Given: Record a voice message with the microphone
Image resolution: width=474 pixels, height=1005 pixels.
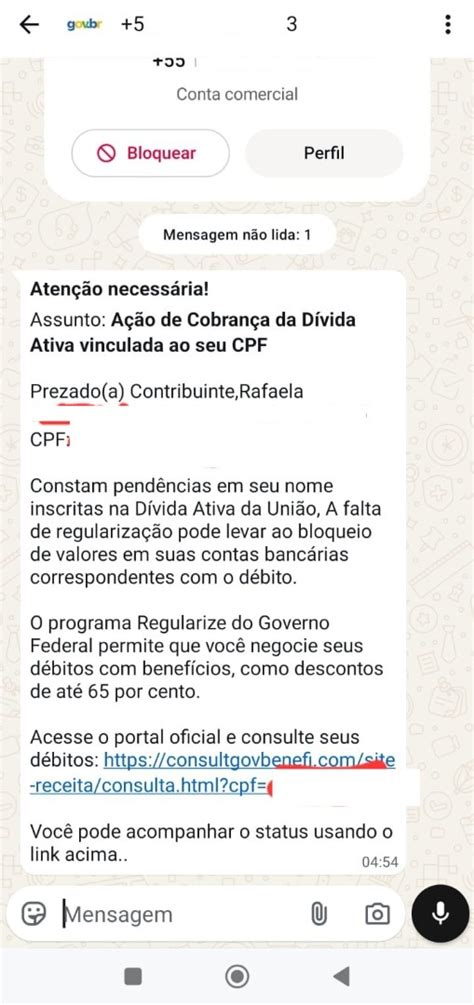Looking at the screenshot, I should pos(440,914).
